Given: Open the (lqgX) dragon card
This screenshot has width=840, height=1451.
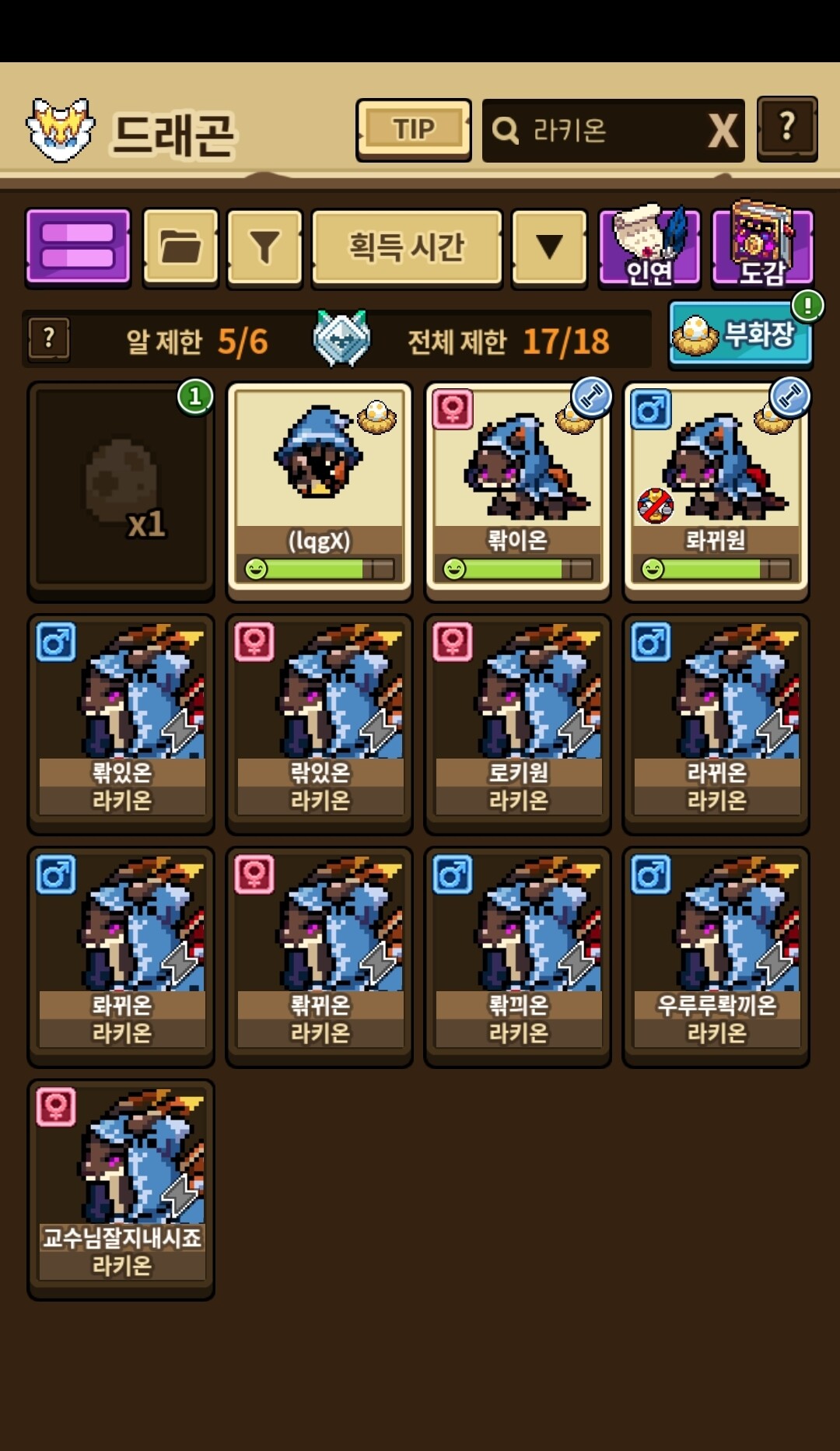Looking at the screenshot, I should tap(319, 490).
